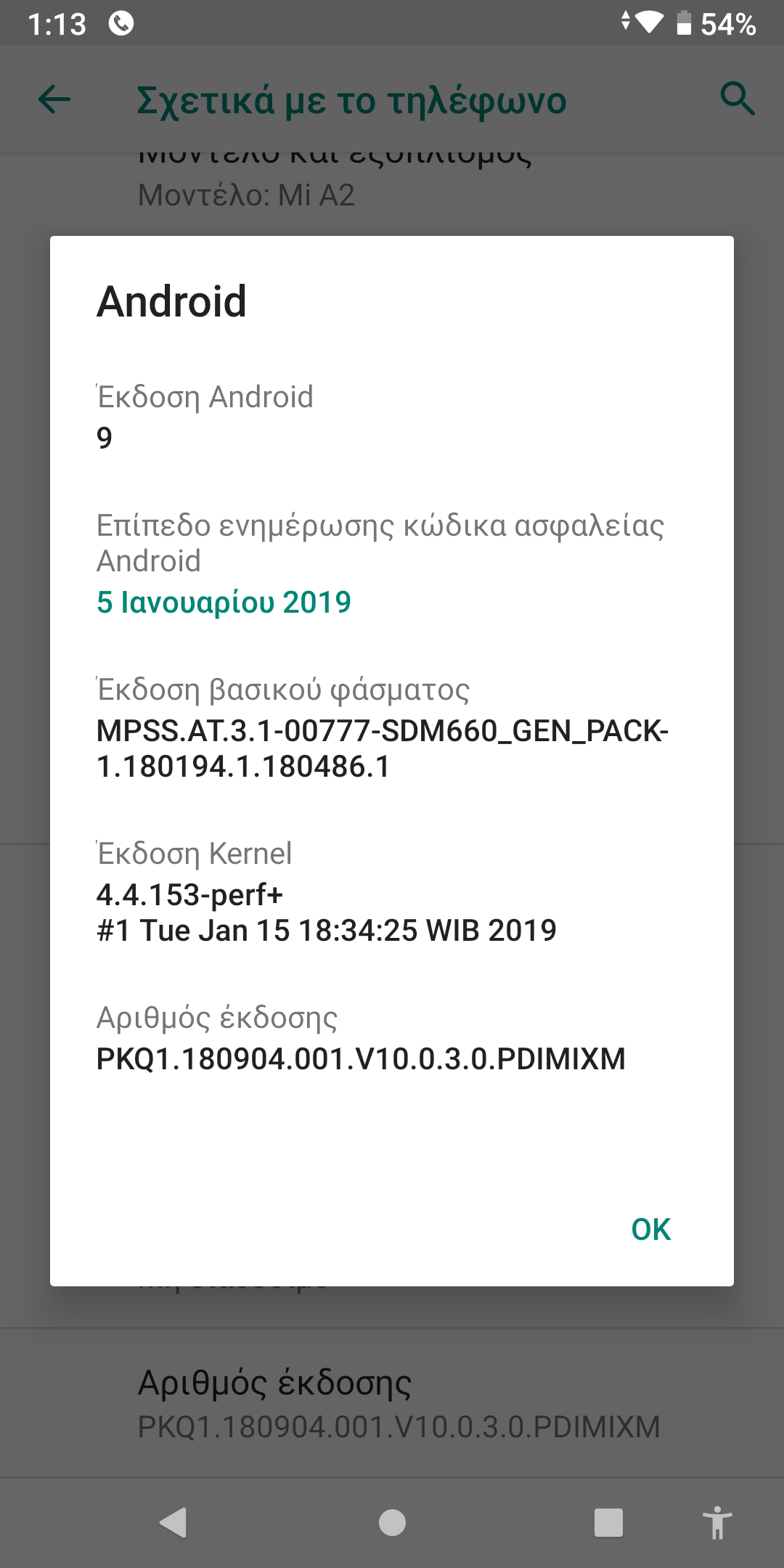
Task: Open the security patch date 5 Ιανουαρίου 2019
Action: [x=224, y=603]
